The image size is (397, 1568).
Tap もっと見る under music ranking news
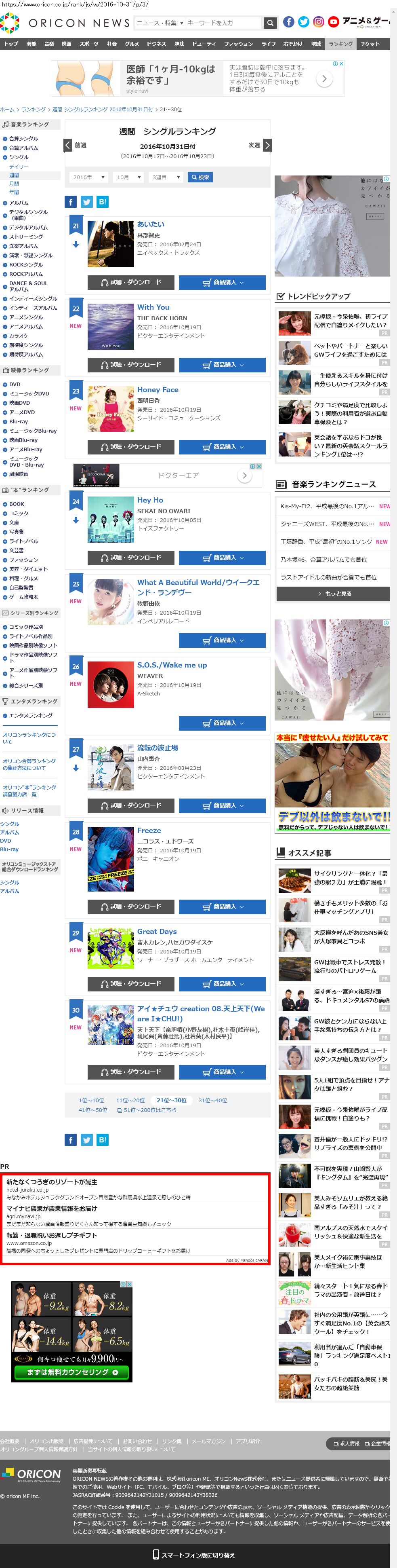[333, 594]
